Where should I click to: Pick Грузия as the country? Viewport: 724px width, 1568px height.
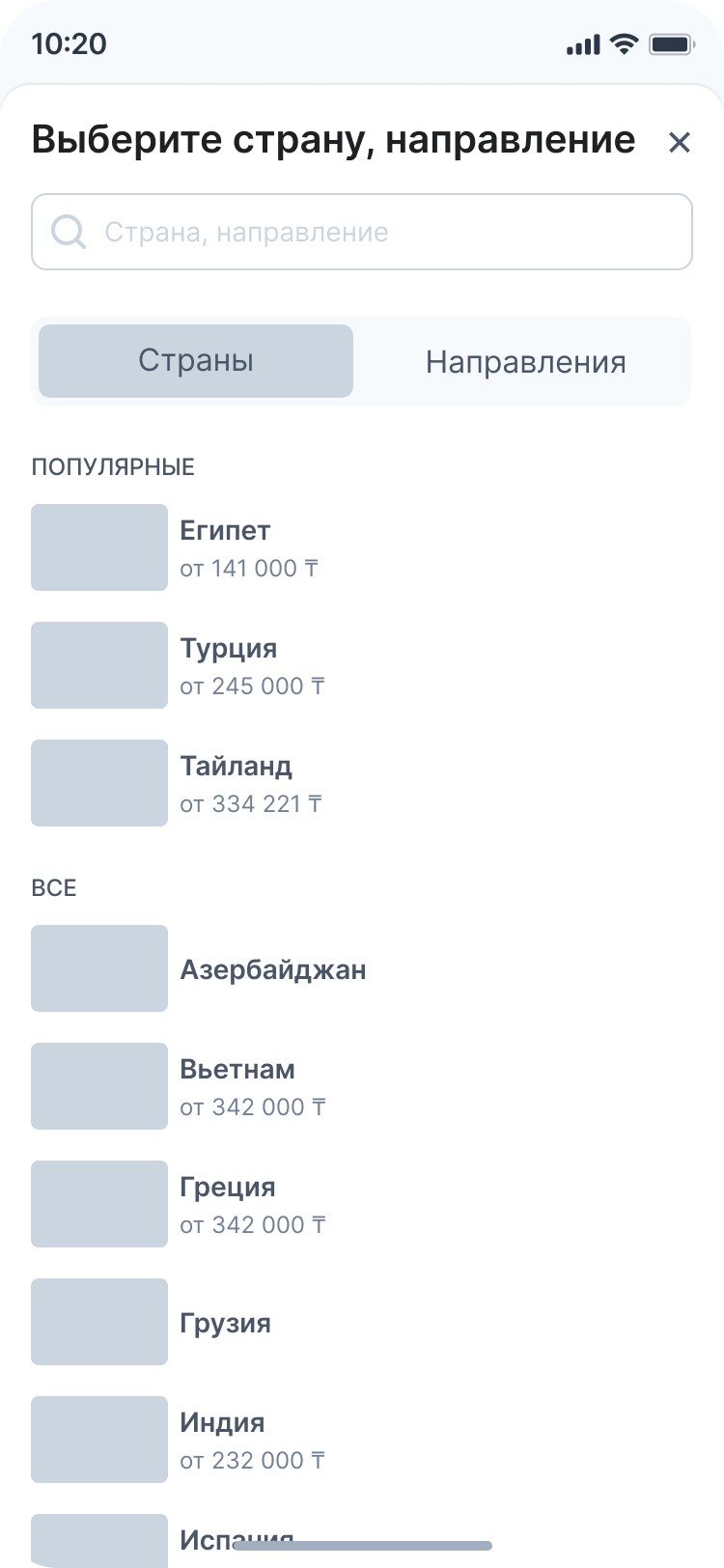point(362,1322)
